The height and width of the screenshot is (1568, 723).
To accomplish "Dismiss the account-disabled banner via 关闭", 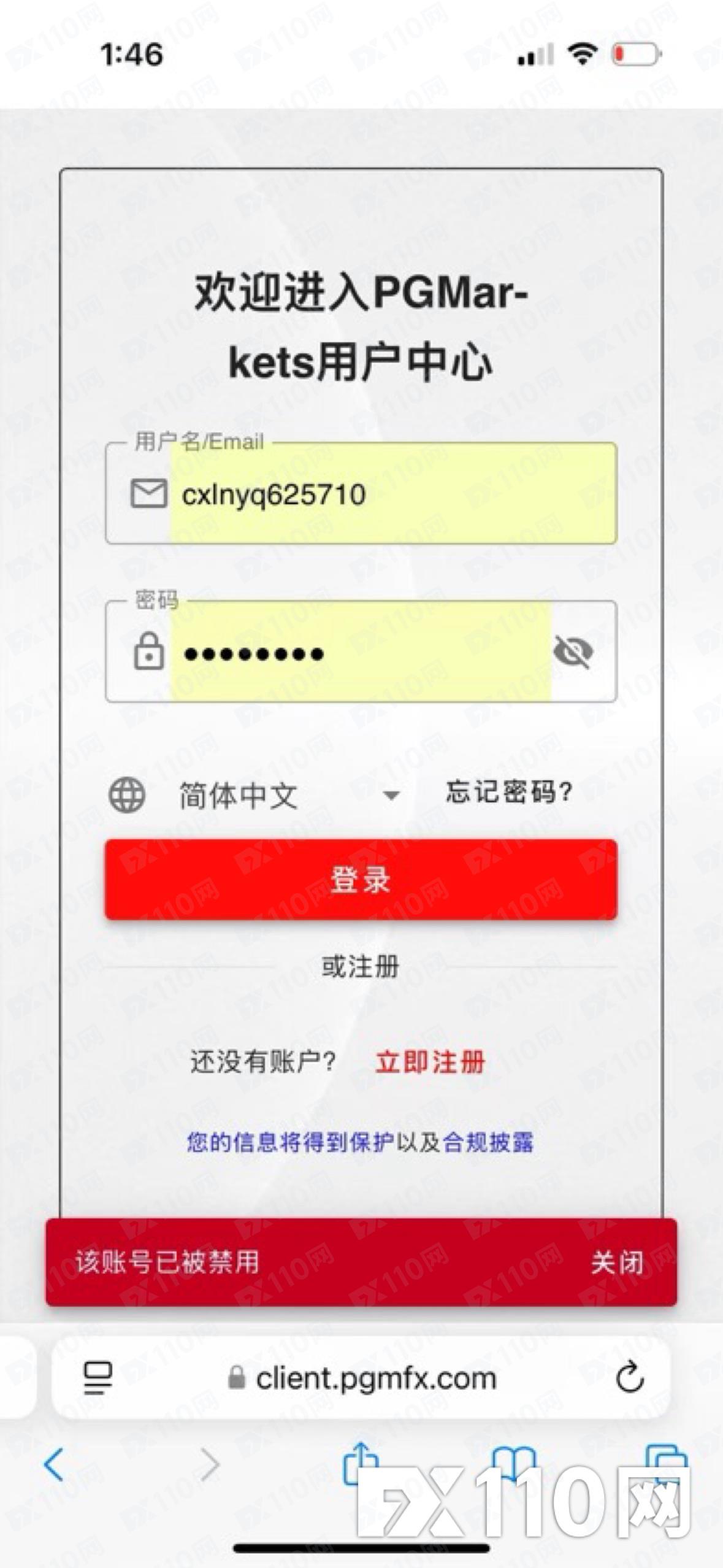I will (616, 1262).
